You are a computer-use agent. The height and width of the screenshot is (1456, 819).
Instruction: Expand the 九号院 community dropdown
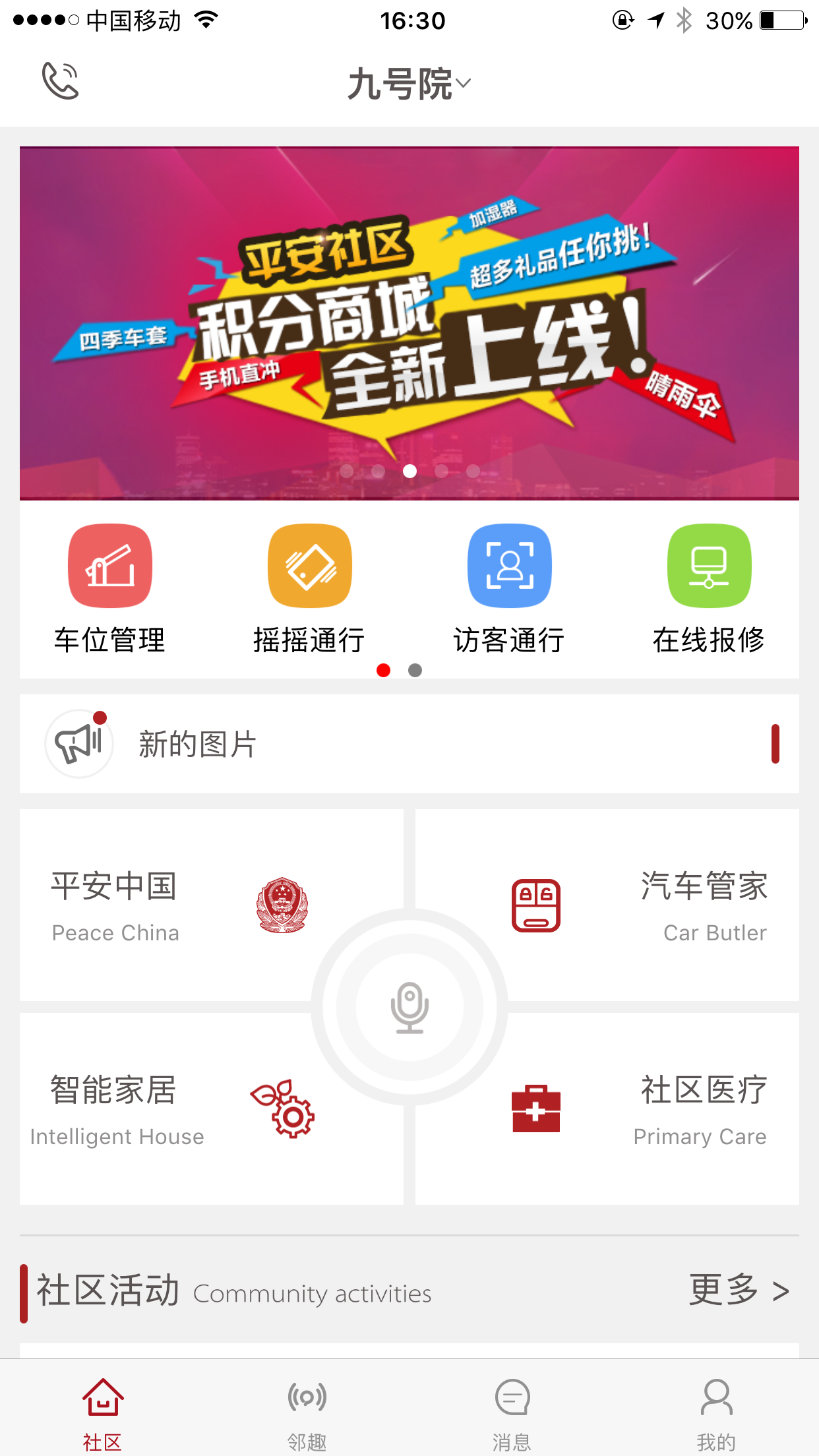[x=409, y=84]
